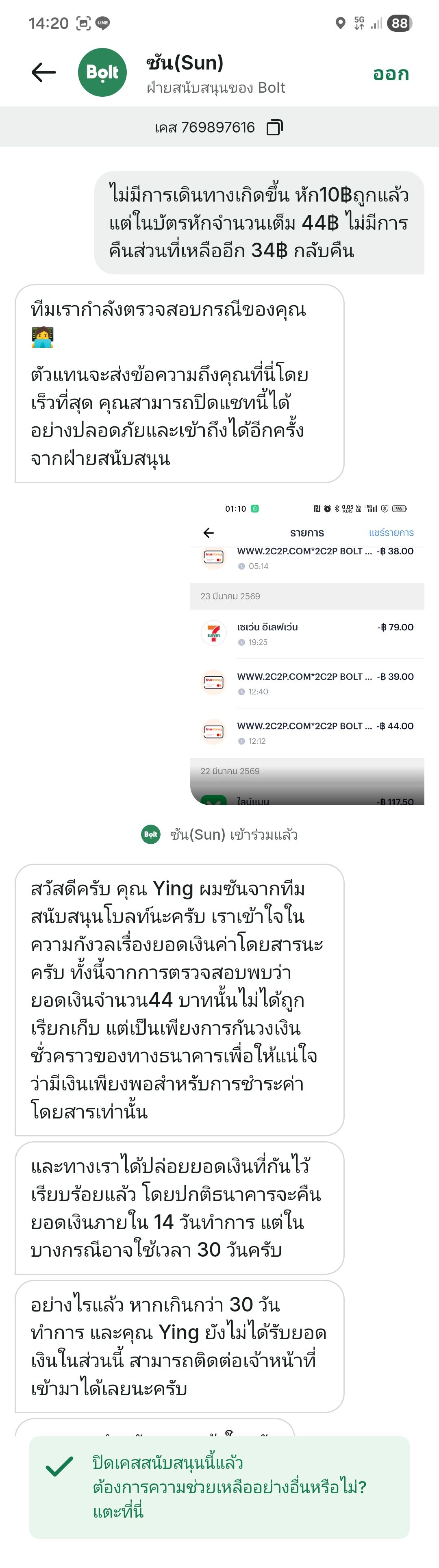Viewport: 439px width, 1568px height.
Task: Copy the case number 769897616
Action: 275,127
